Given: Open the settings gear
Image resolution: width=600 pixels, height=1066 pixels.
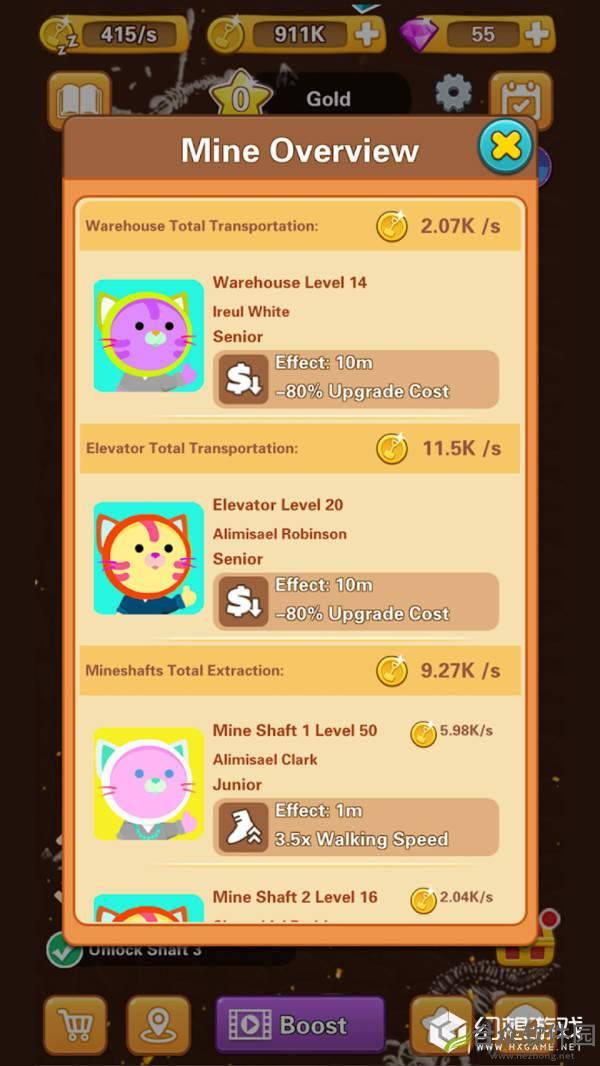Looking at the screenshot, I should tap(453, 94).
